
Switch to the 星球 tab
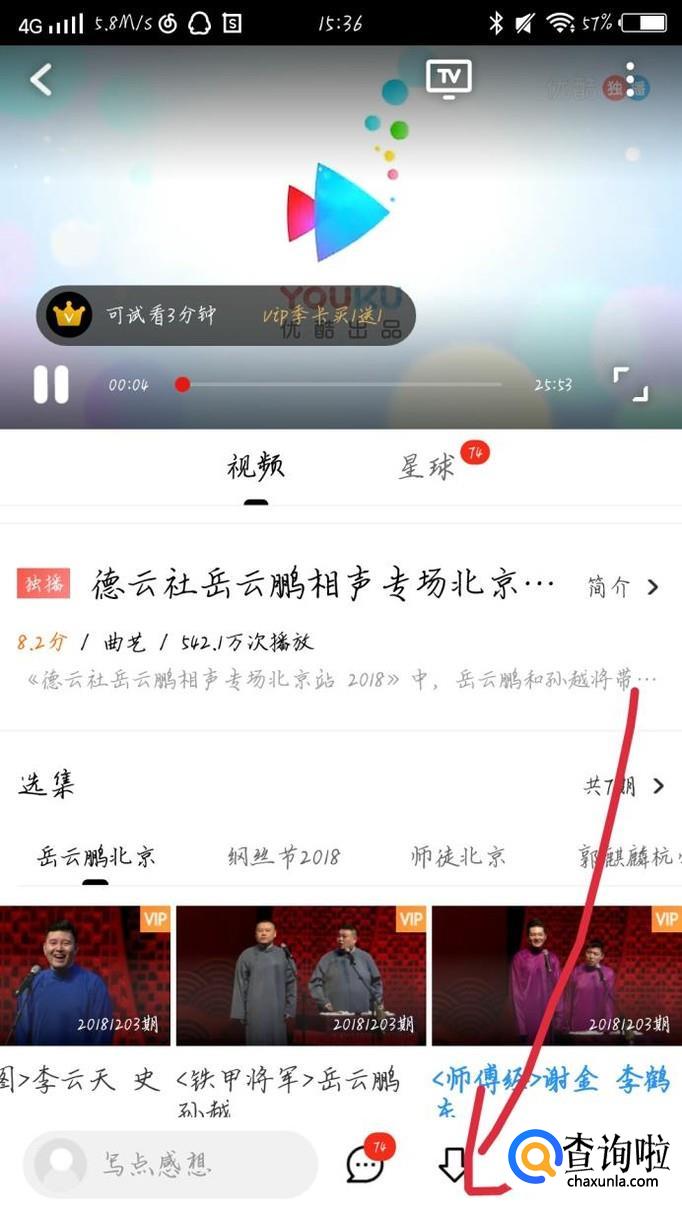click(427, 466)
